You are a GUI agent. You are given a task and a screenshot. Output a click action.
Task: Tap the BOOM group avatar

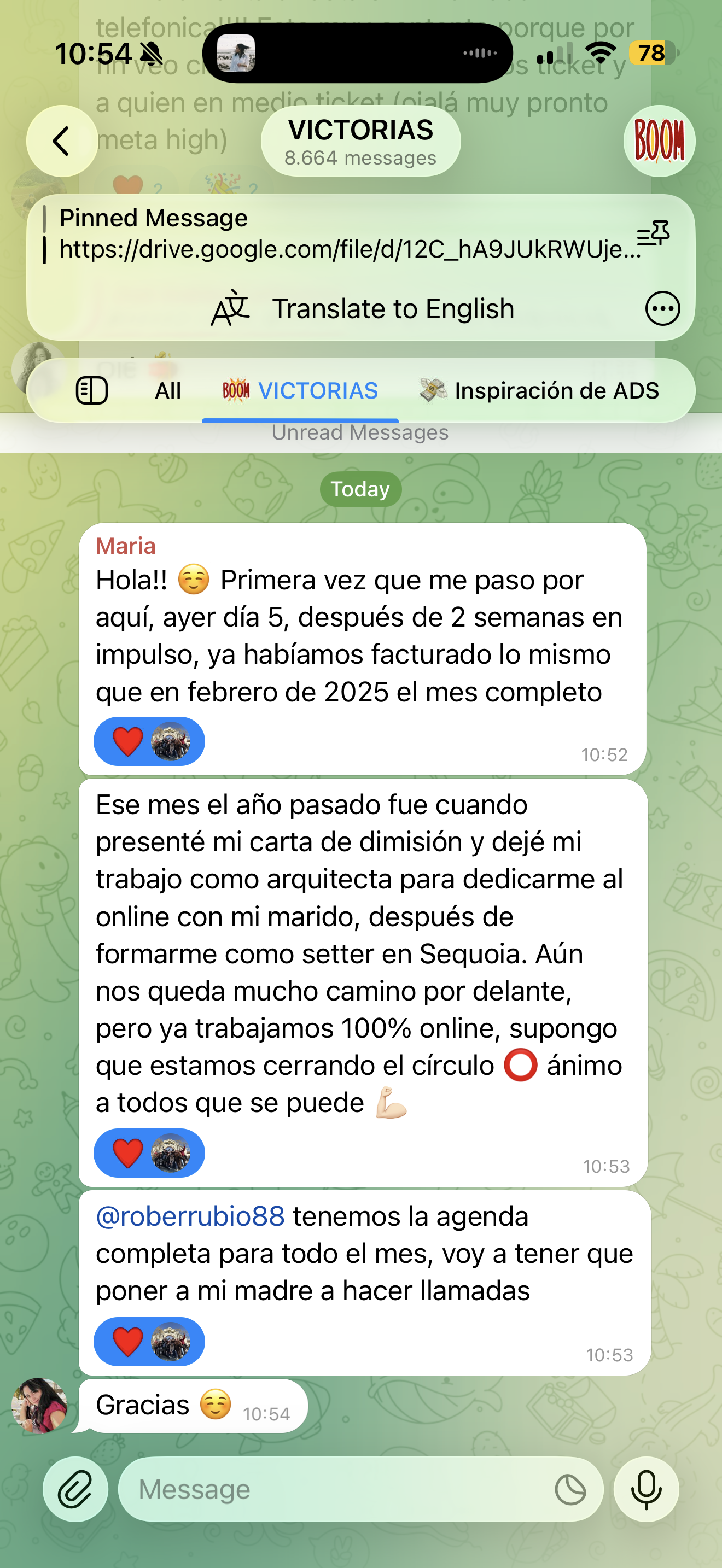point(660,140)
